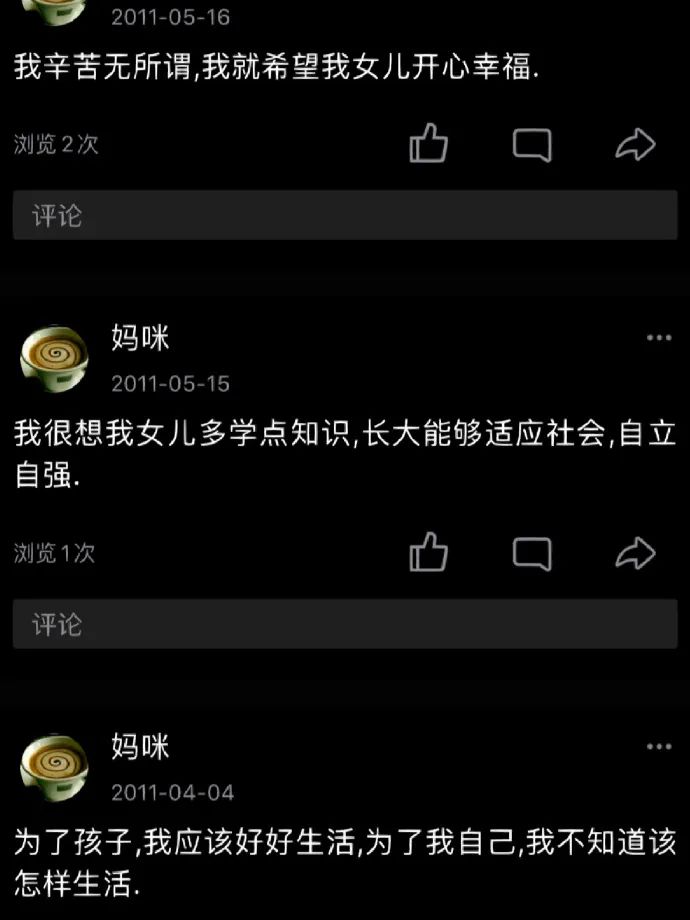Share the 2011-05-16 post

(635, 144)
